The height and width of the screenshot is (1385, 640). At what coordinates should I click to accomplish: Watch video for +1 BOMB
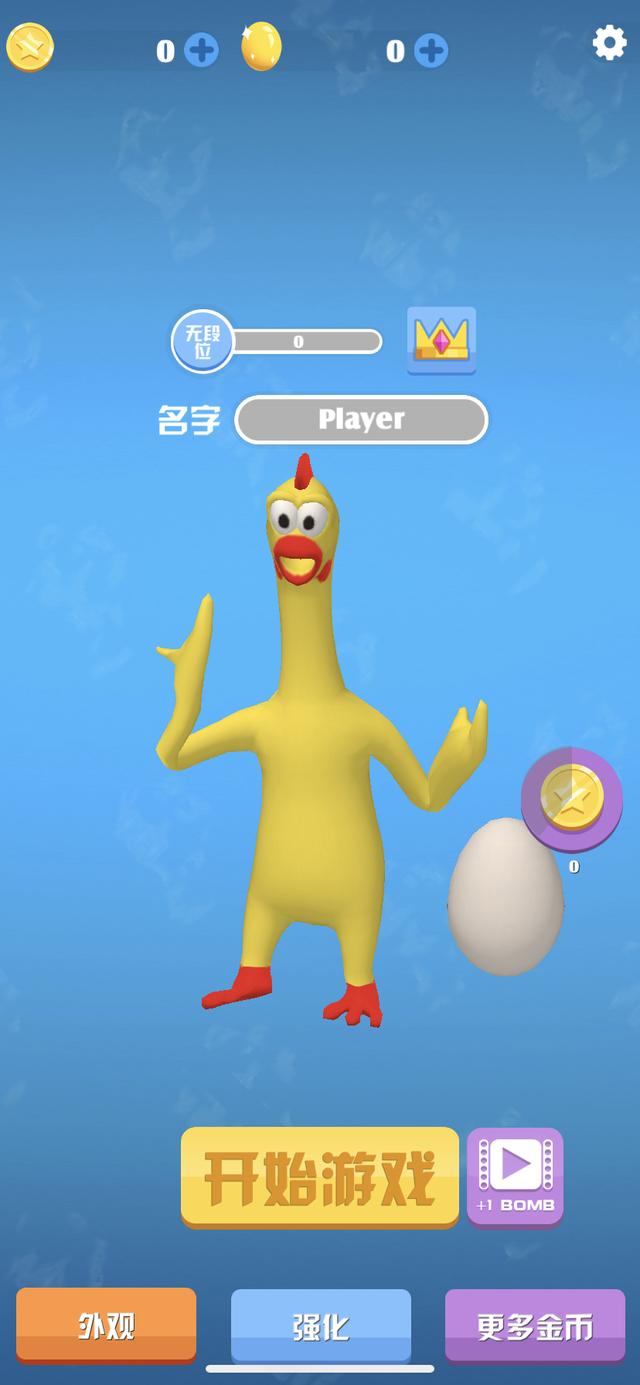515,1175
